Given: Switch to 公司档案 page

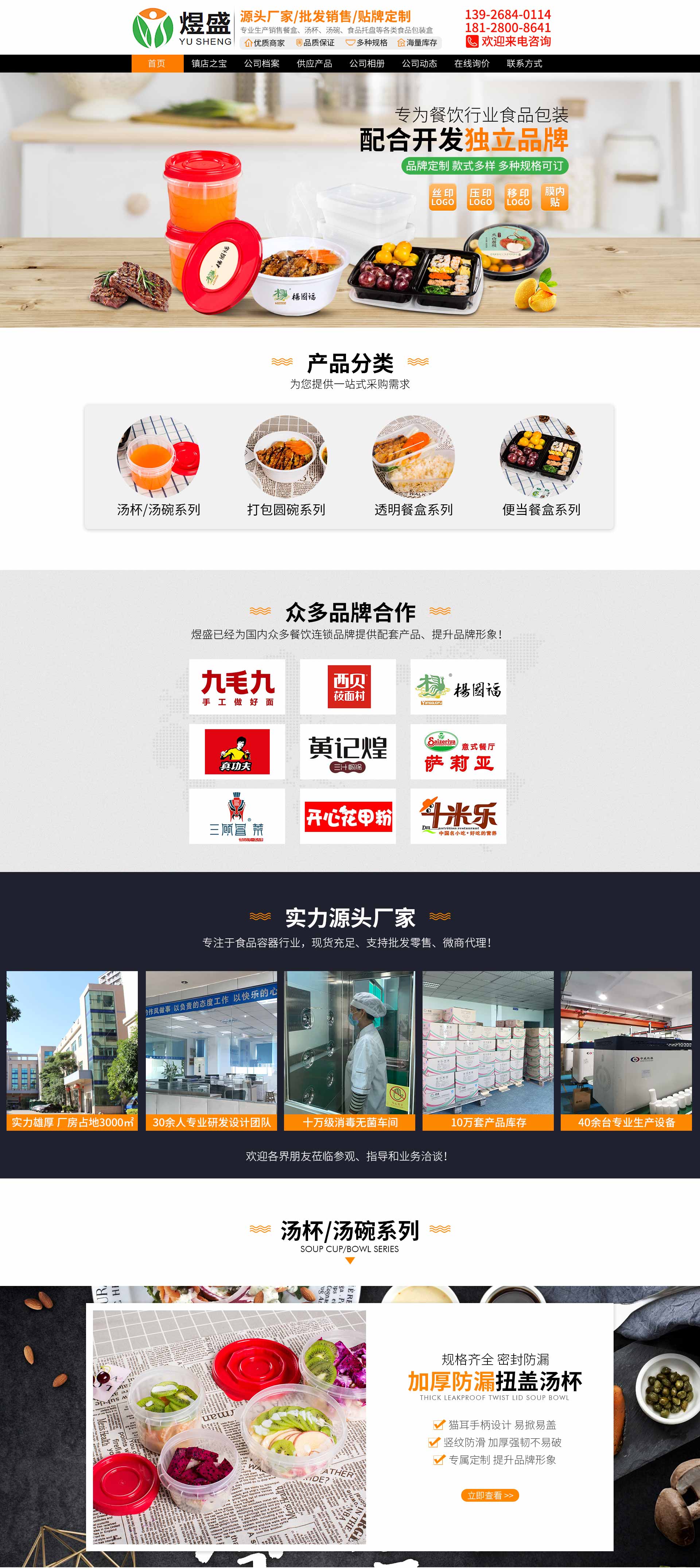Looking at the screenshot, I should click(261, 63).
